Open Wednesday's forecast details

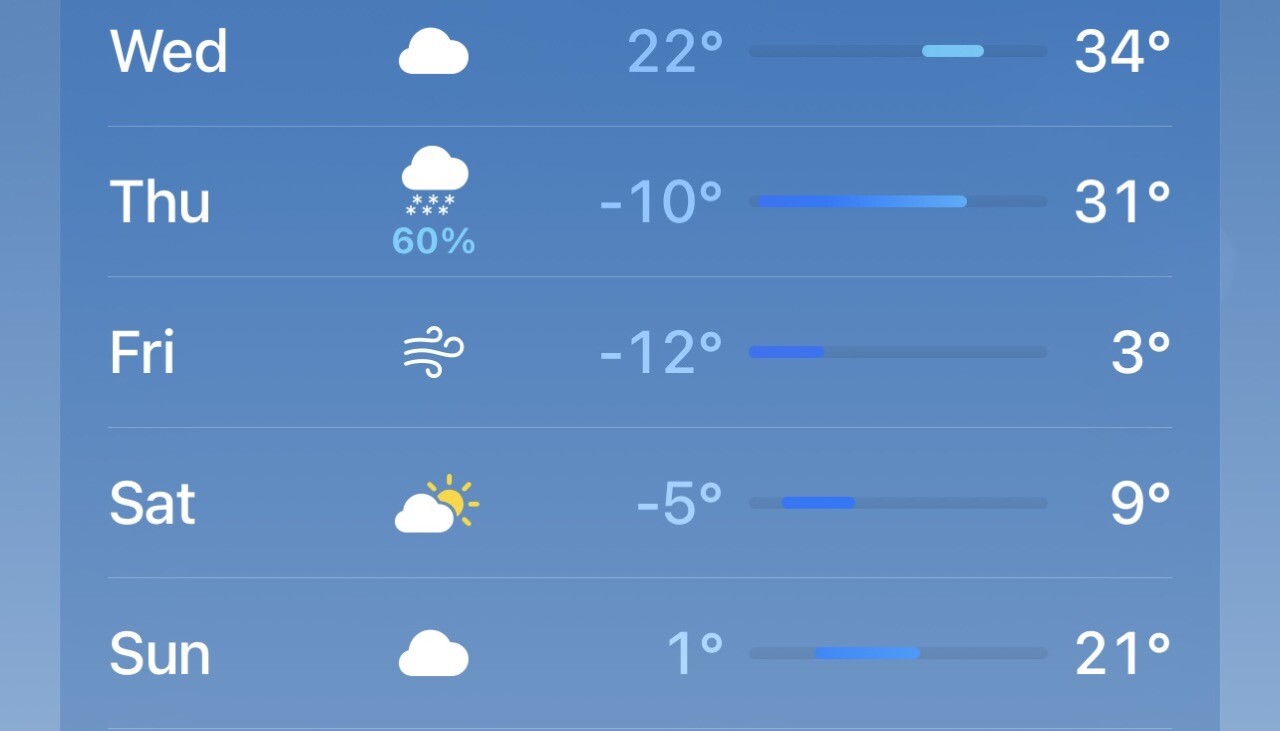(640, 52)
